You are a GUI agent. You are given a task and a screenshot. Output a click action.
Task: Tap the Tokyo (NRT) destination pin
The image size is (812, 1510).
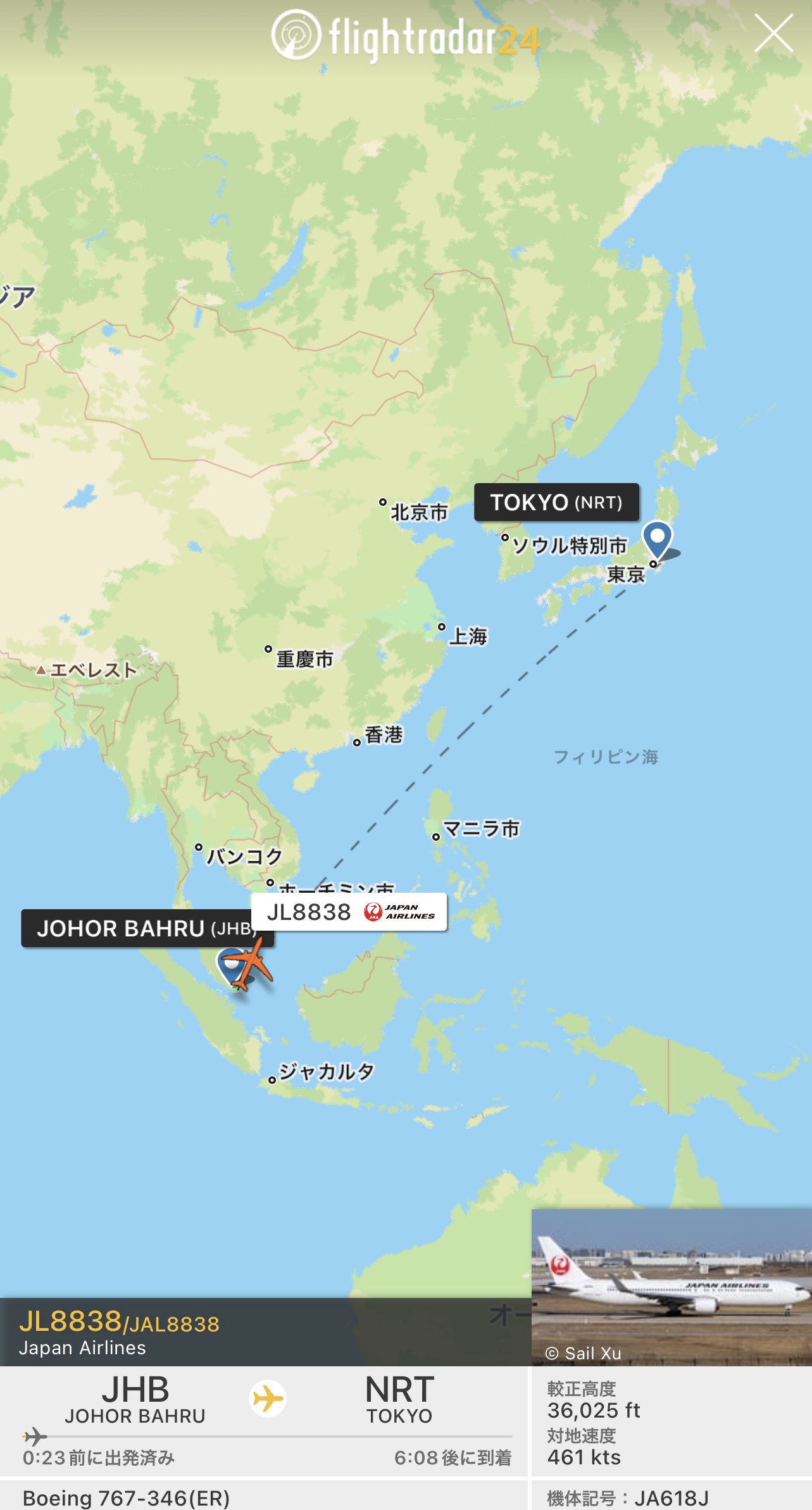coord(657,538)
